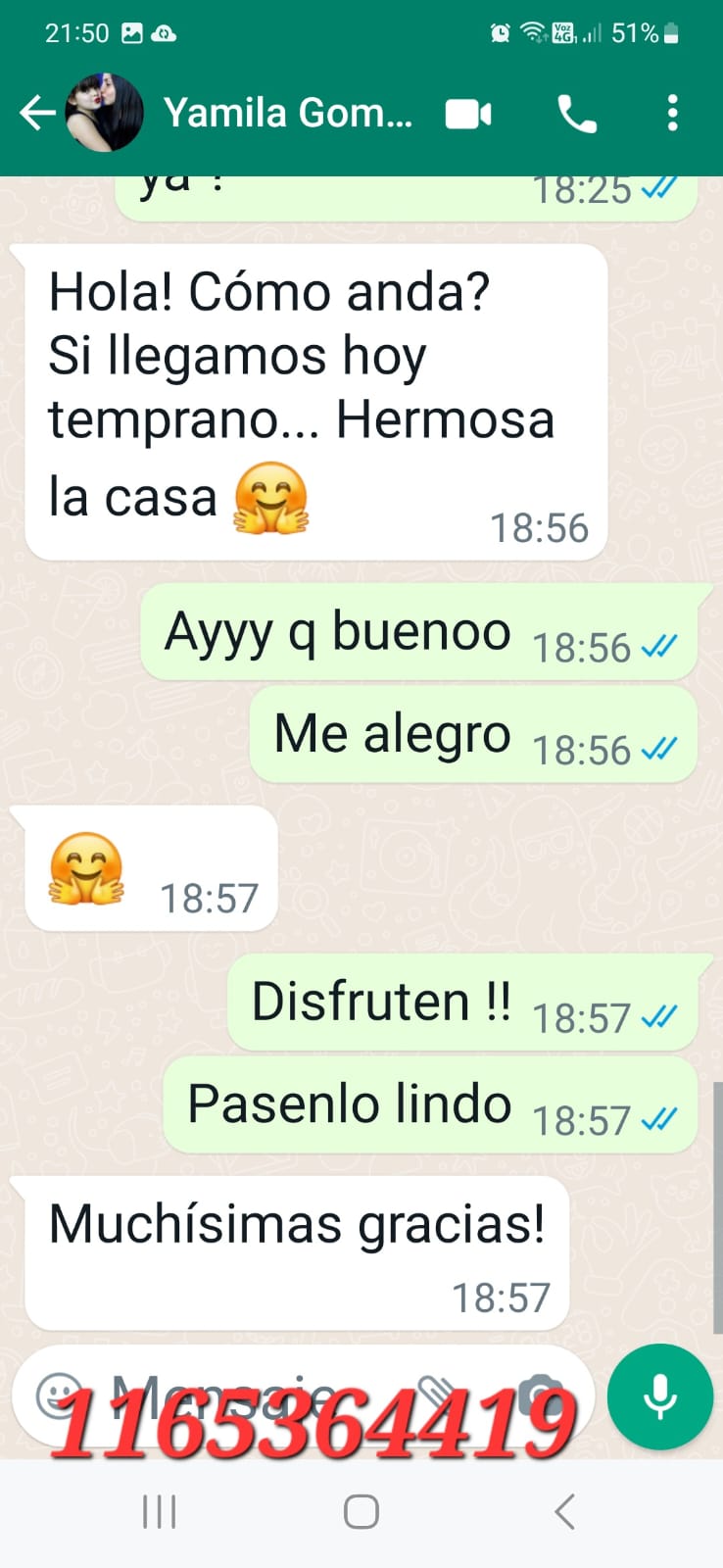The width and height of the screenshot is (723, 1568).
Task: Record a voice message with the microphone
Action: pyautogui.click(x=659, y=1396)
